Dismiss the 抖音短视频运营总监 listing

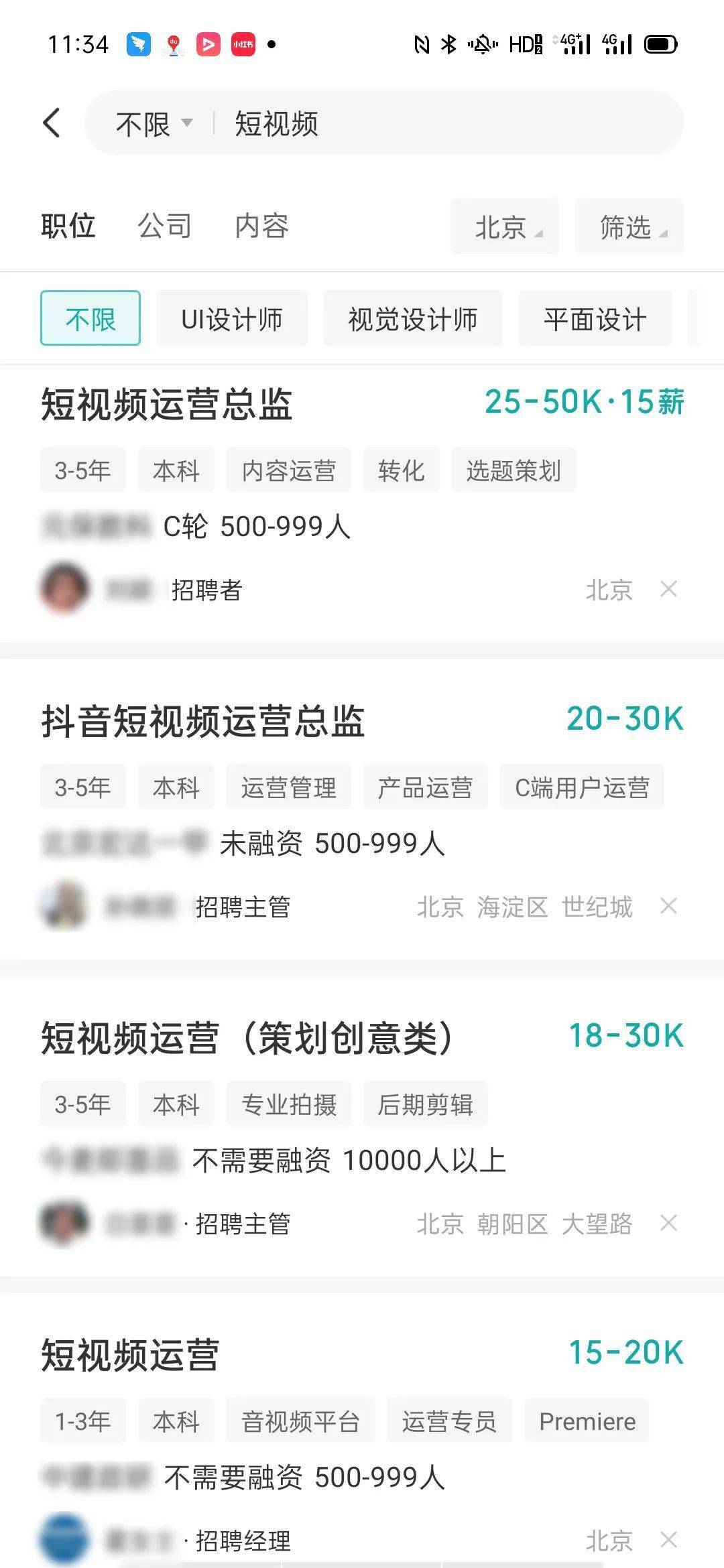pos(668,907)
